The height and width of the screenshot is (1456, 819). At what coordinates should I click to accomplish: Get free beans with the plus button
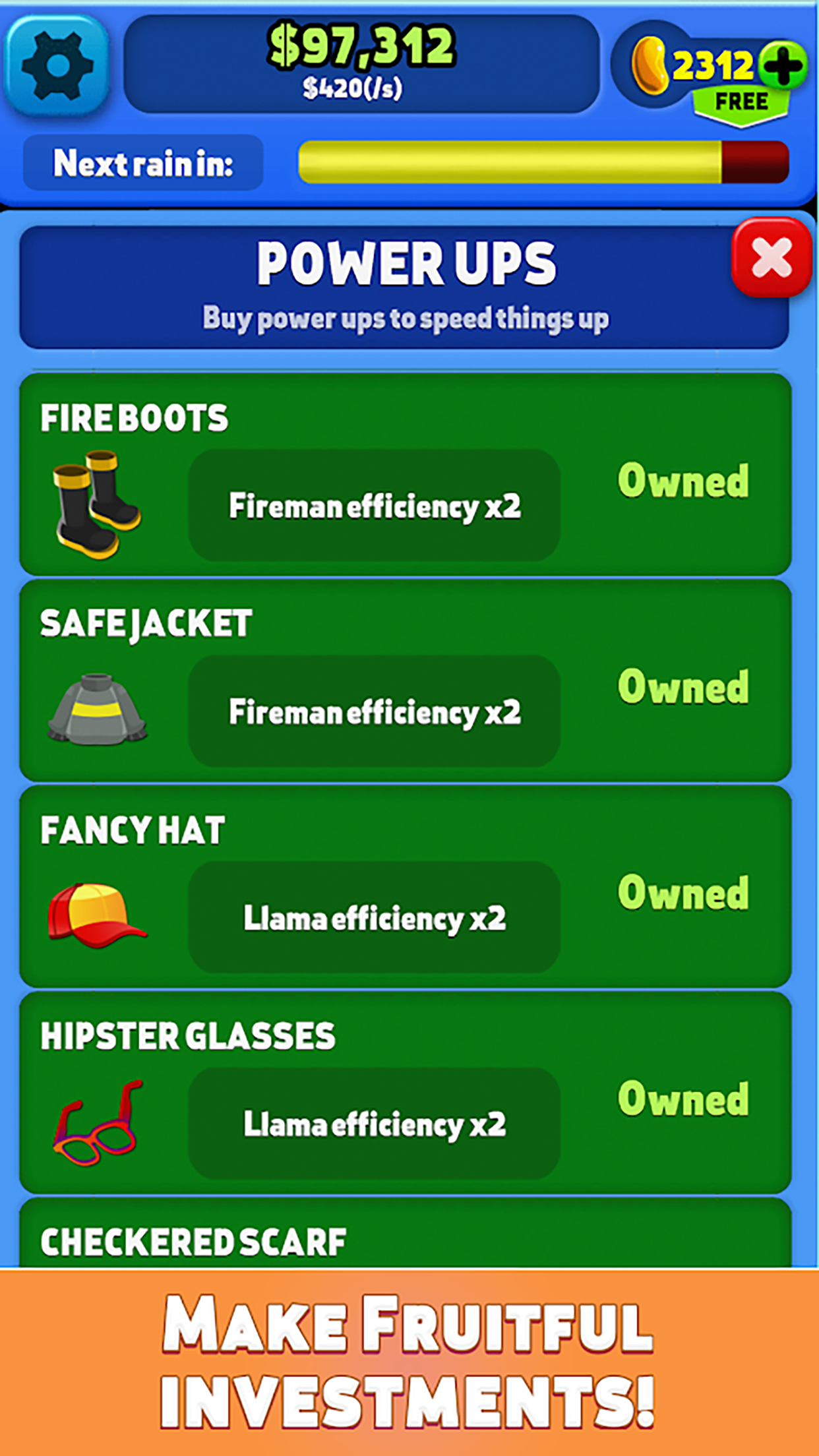pos(781,65)
